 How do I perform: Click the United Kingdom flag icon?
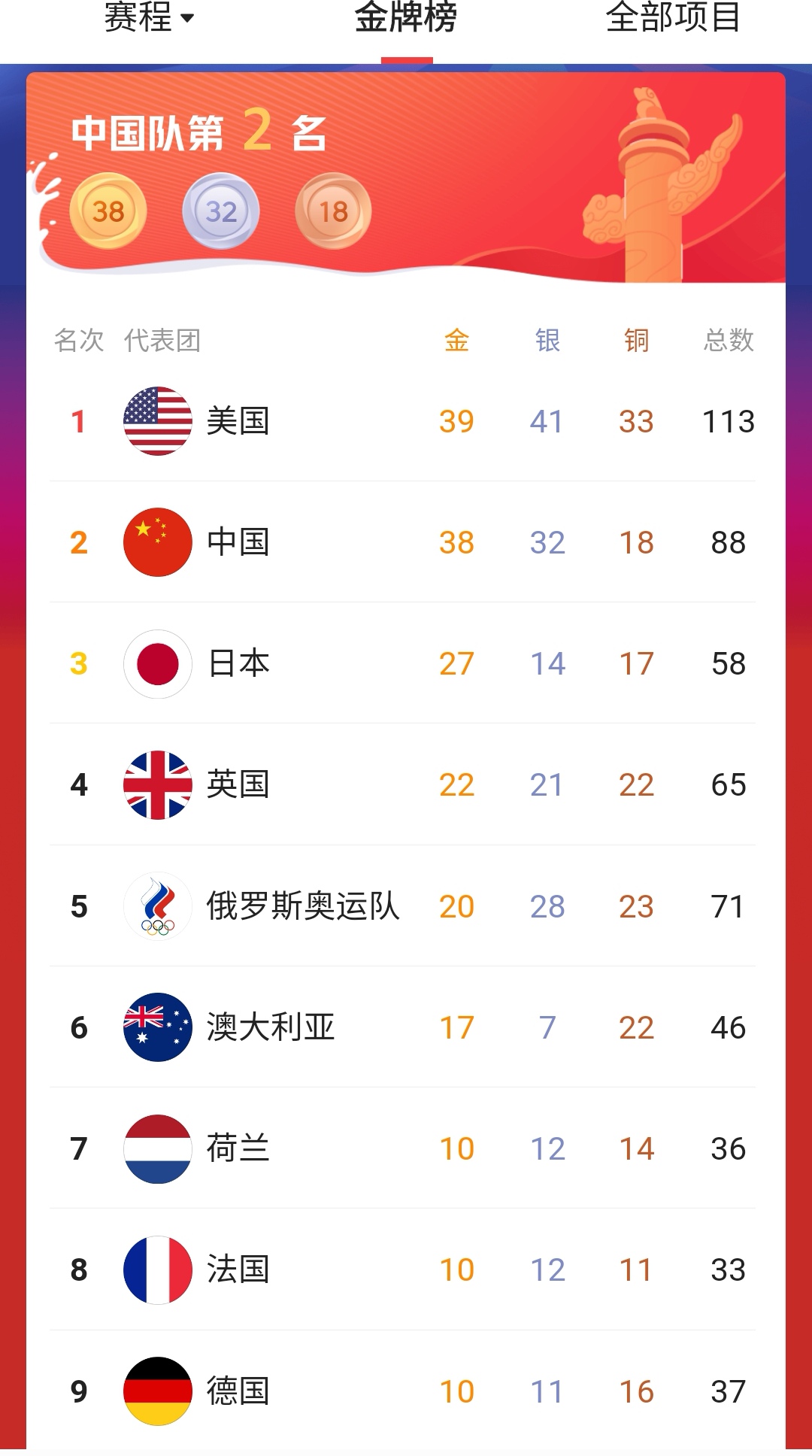(157, 784)
